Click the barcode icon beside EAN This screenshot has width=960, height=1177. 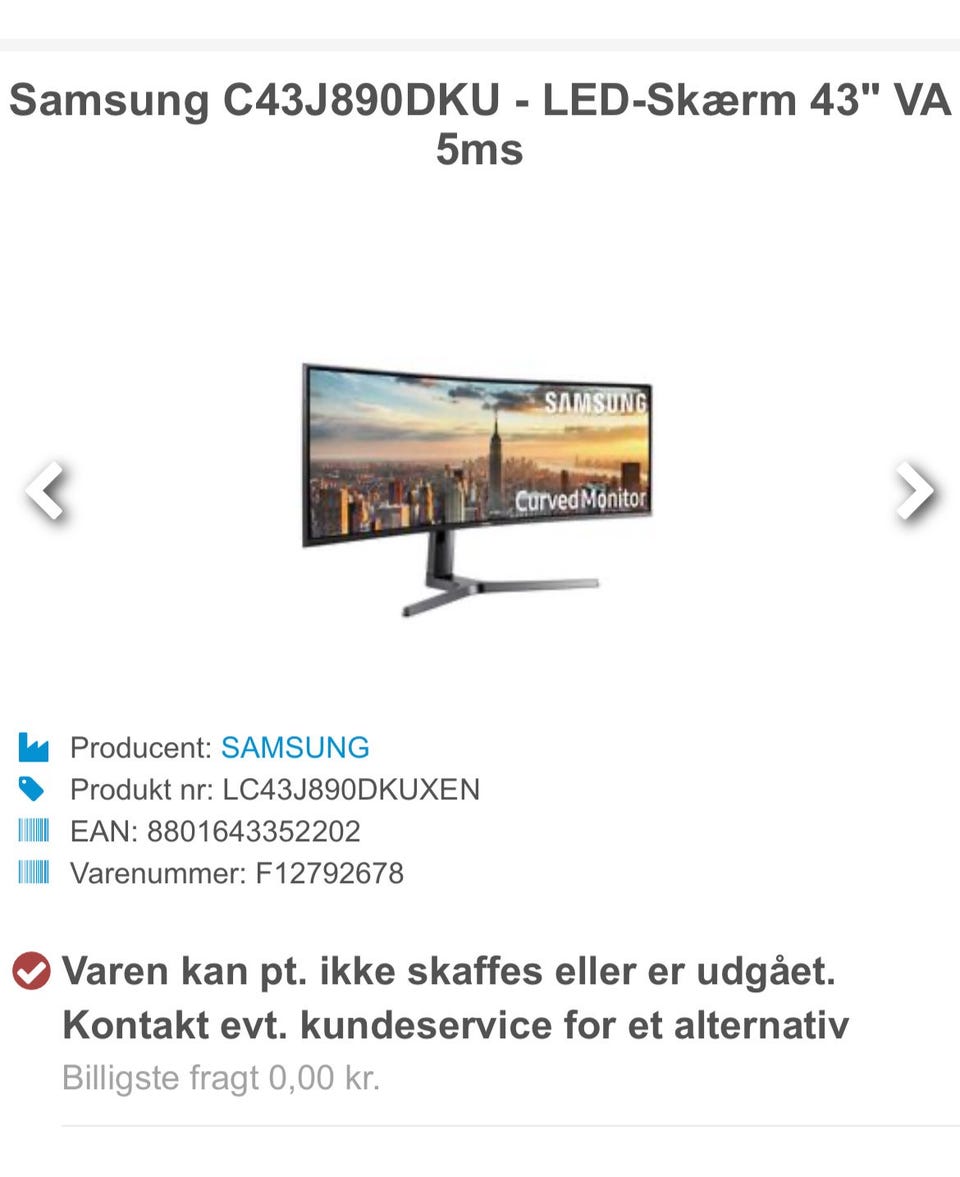[x=33, y=828]
